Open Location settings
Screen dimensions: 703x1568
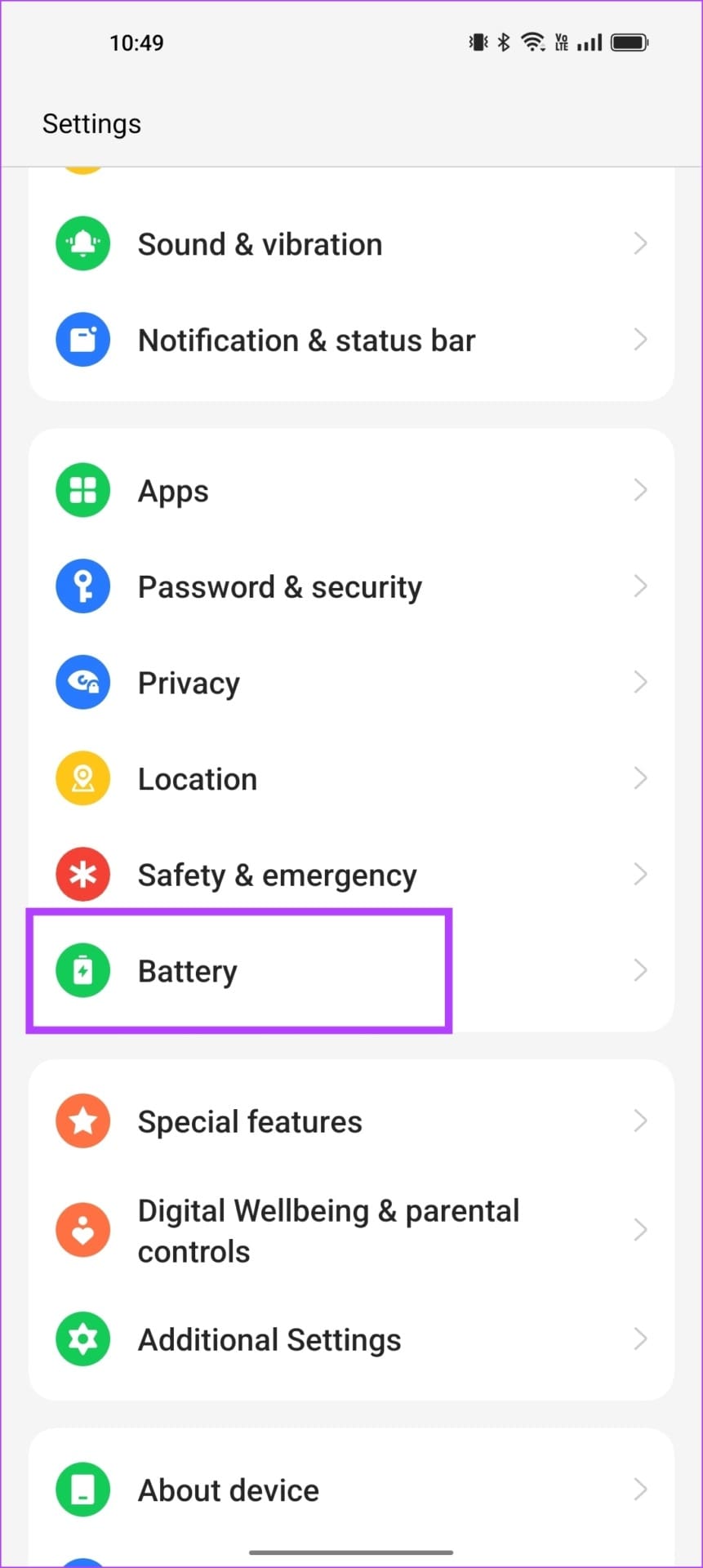click(198, 779)
